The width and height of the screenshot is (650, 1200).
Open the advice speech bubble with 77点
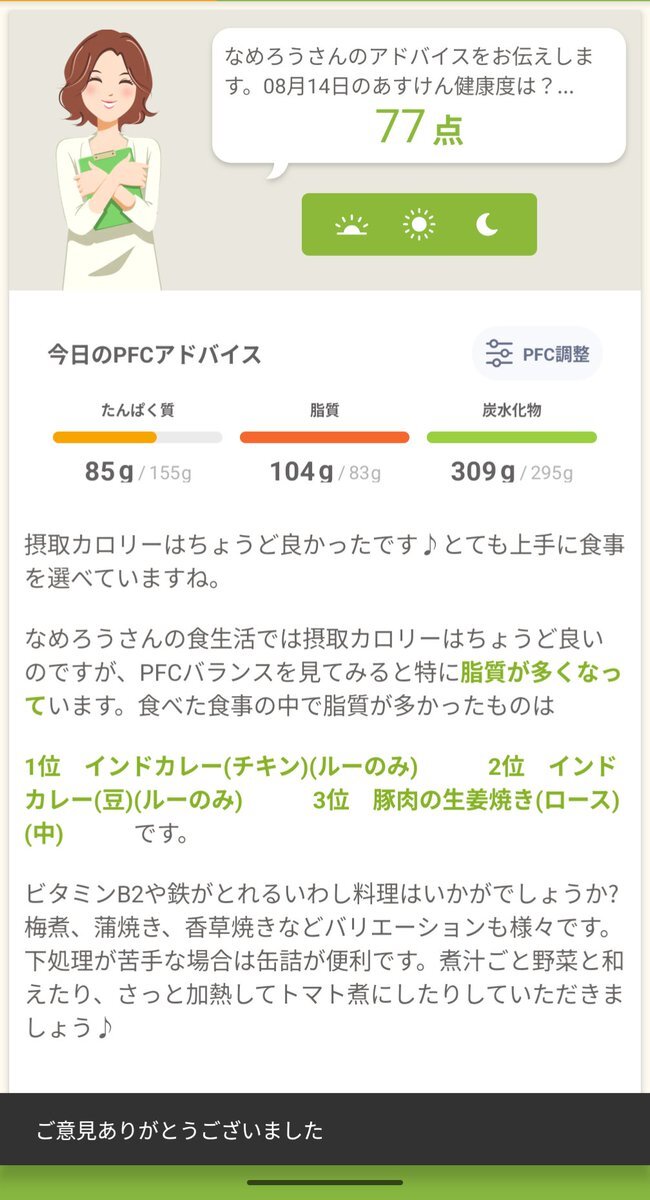click(x=419, y=98)
